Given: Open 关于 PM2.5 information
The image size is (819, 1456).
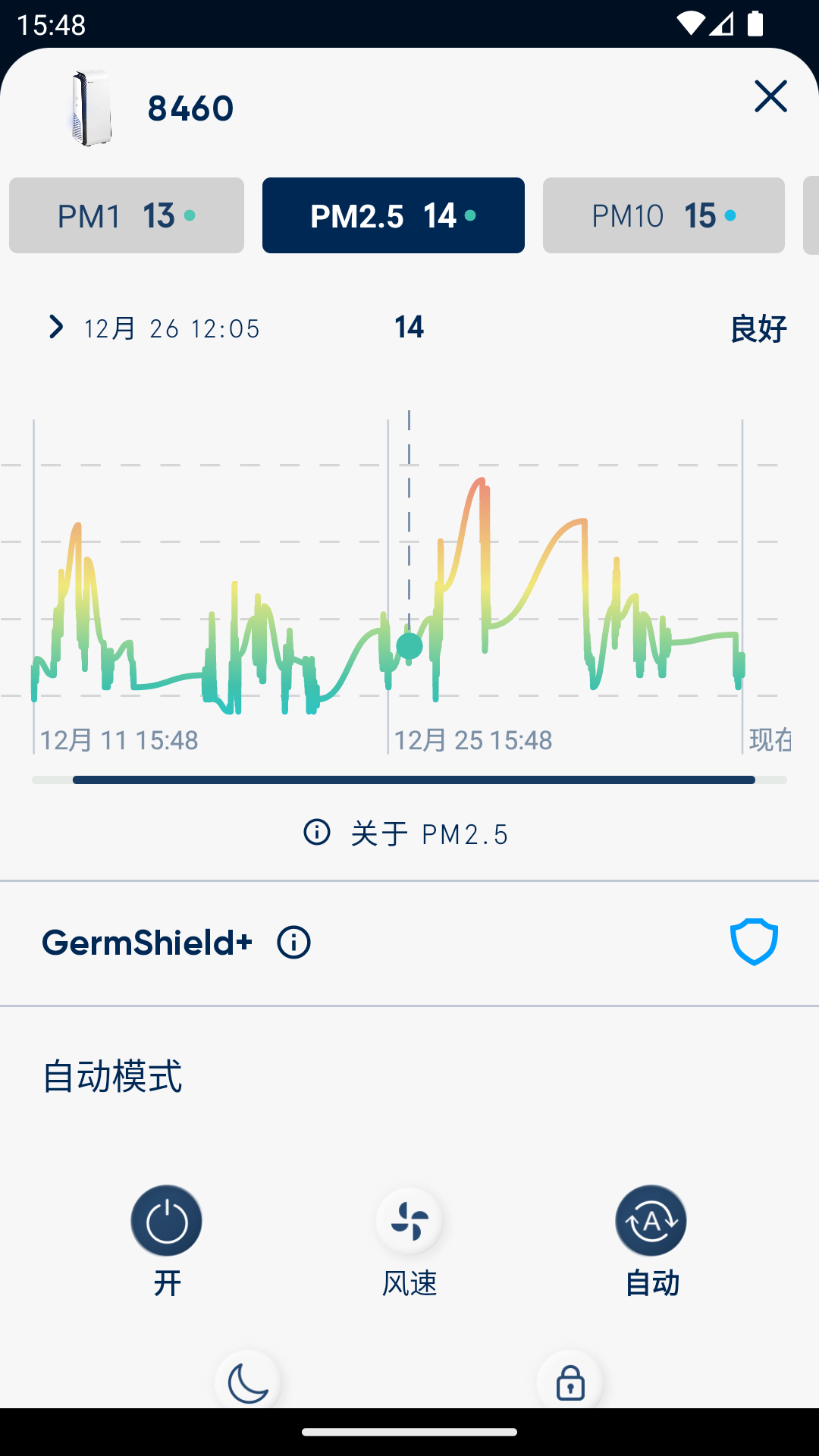Looking at the screenshot, I should click(428, 833).
